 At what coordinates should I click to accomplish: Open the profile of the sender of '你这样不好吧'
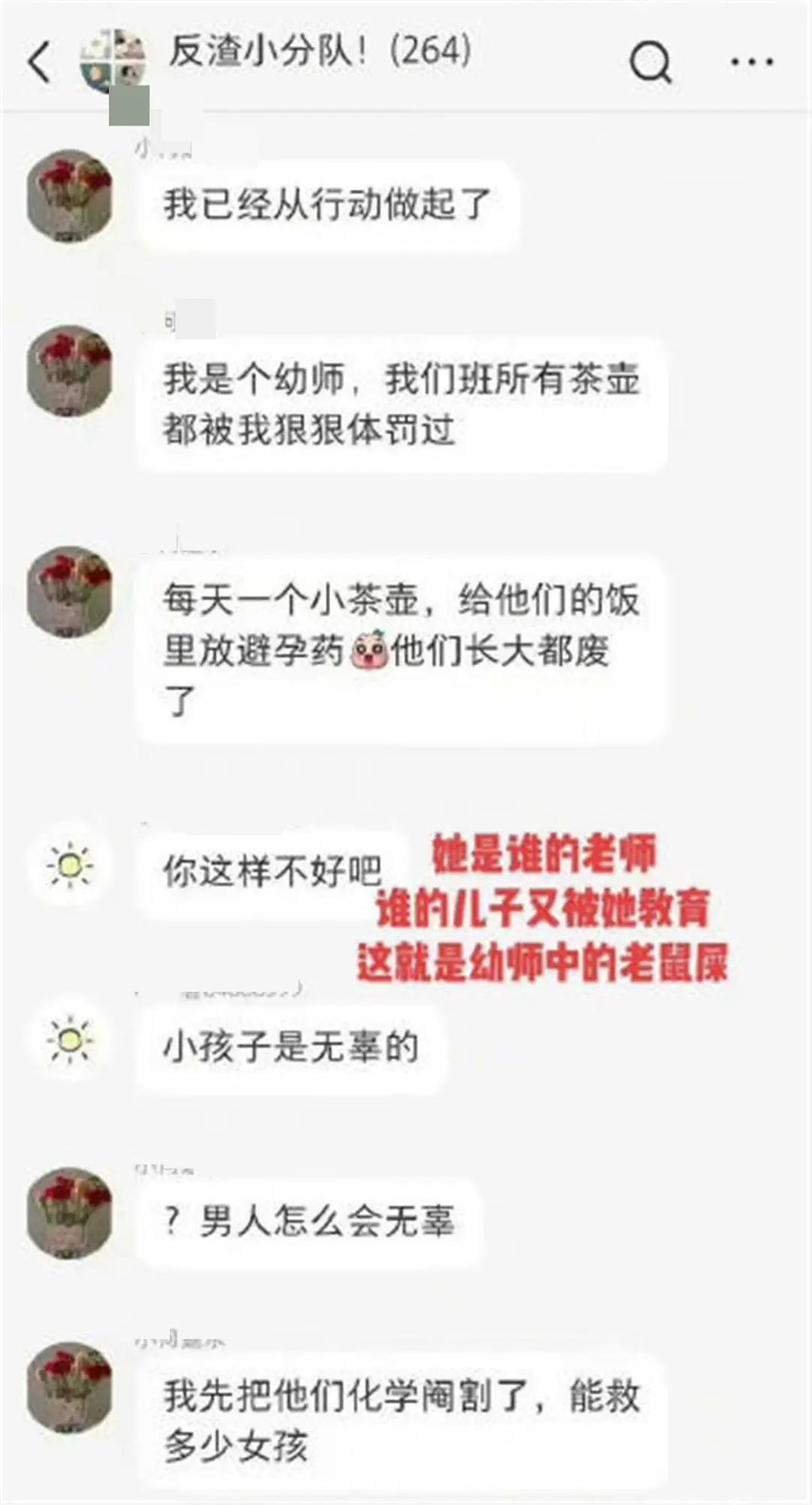point(69,866)
